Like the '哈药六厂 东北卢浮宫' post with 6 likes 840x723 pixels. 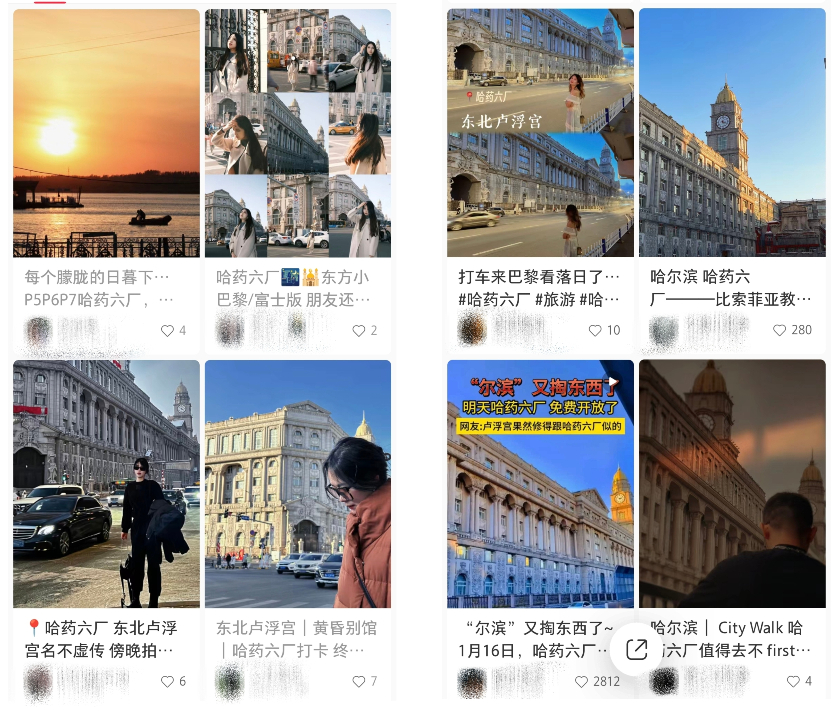click(167, 682)
